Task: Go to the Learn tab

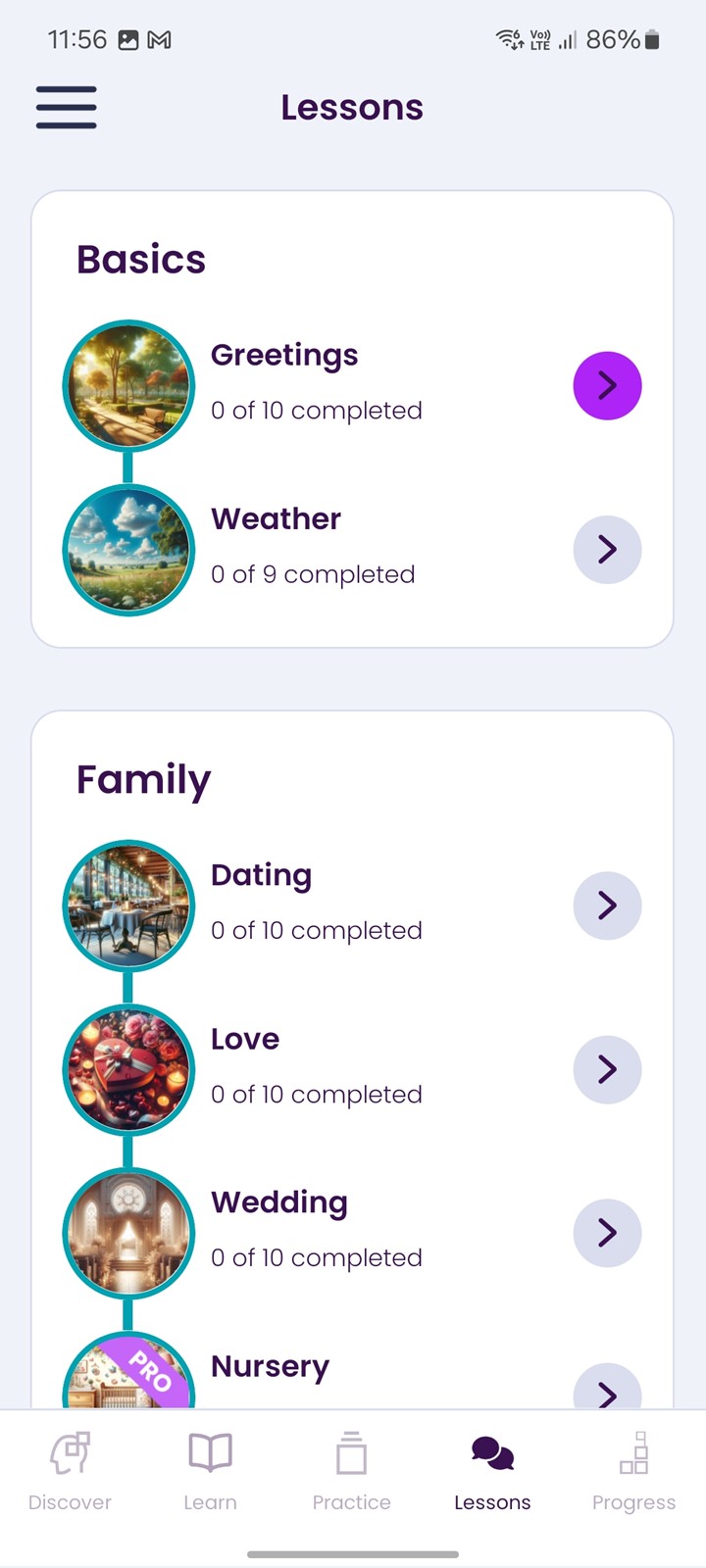Action: pos(211,1471)
